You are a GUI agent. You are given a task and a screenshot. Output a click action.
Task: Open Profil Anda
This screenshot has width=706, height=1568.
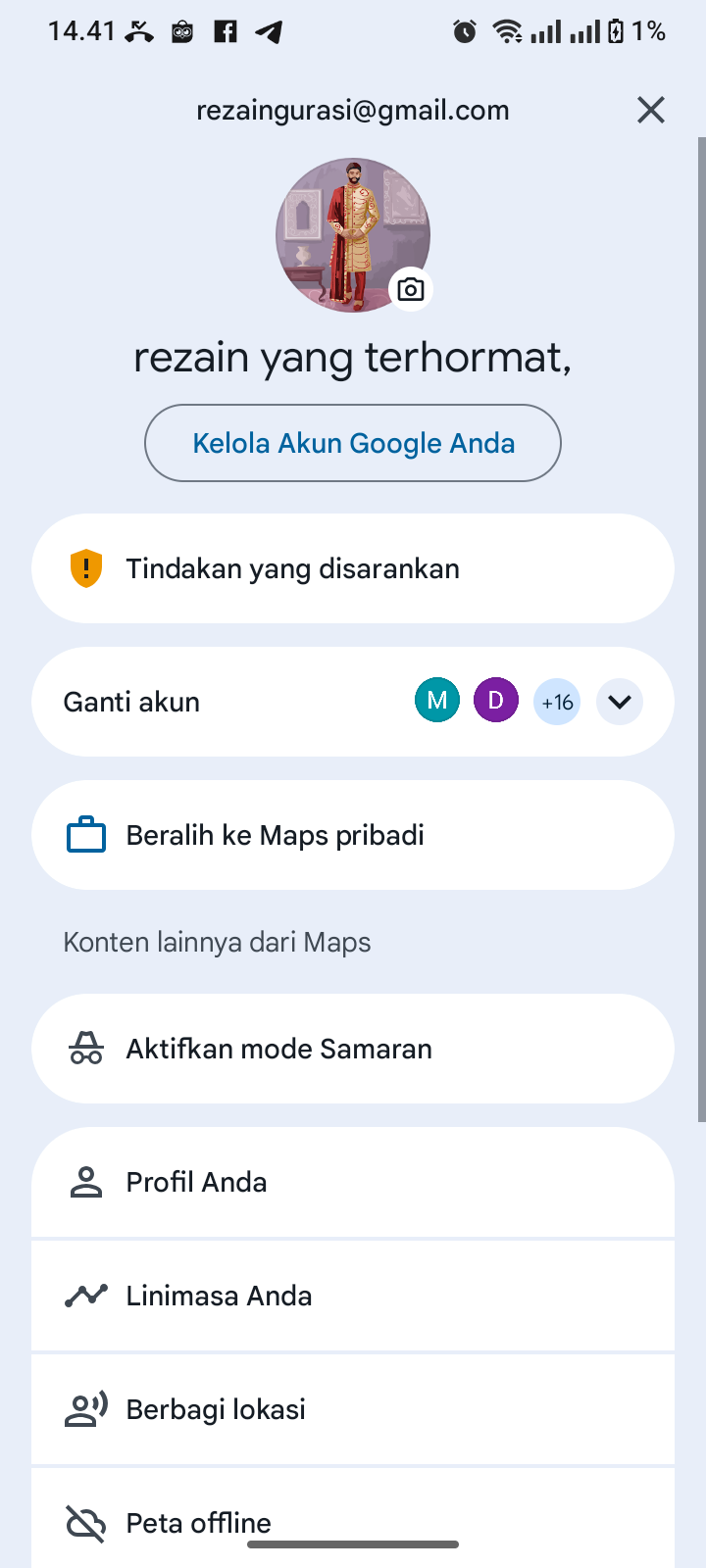click(353, 1182)
